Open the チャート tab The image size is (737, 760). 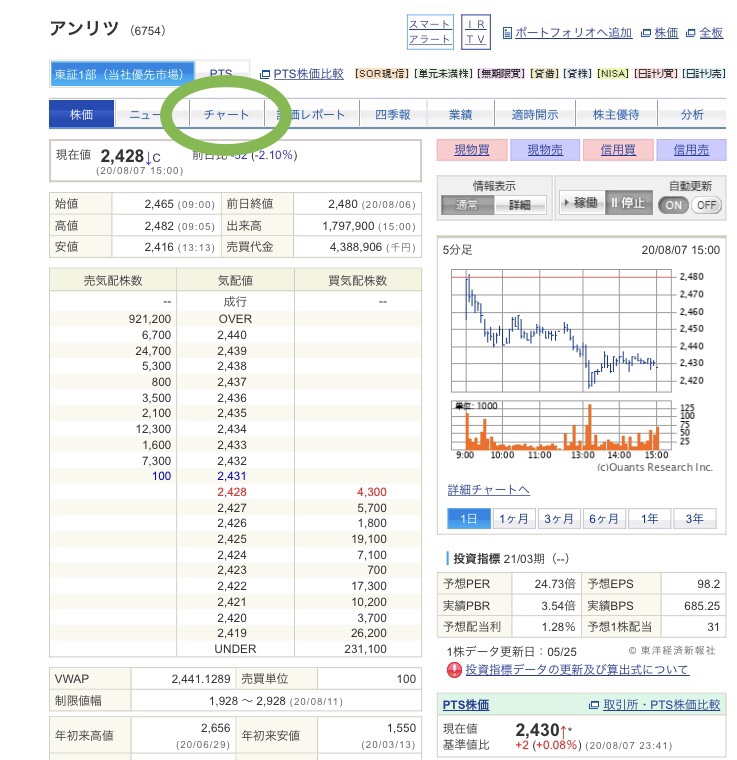pos(226,114)
